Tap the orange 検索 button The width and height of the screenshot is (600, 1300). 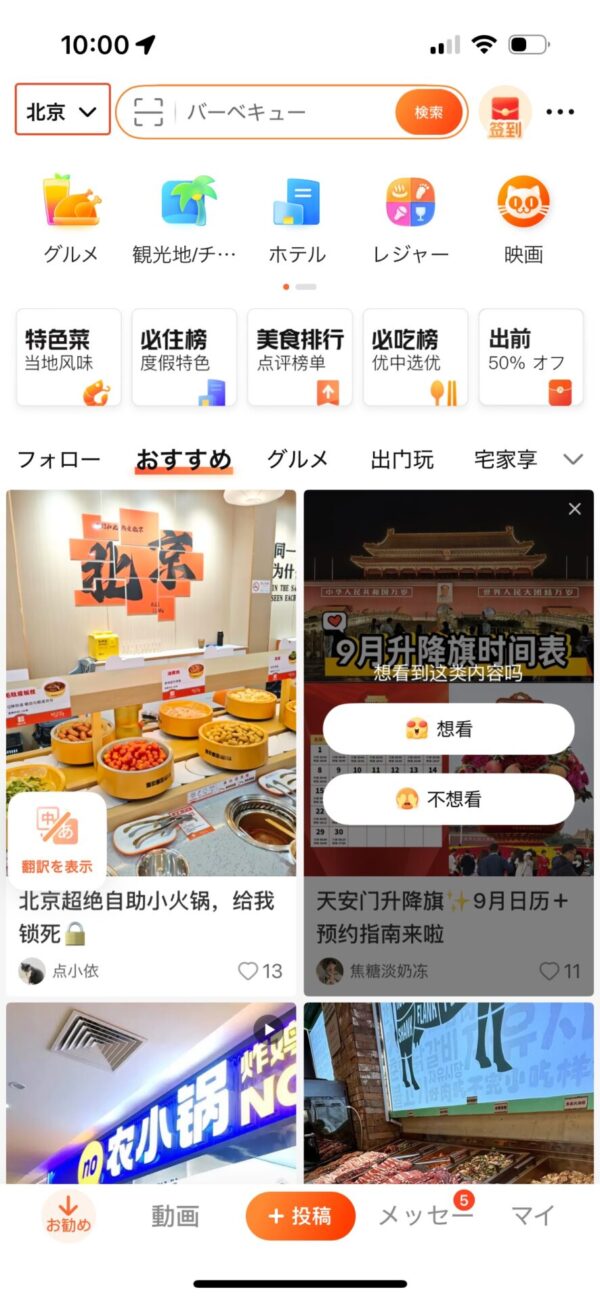click(x=429, y=112)
